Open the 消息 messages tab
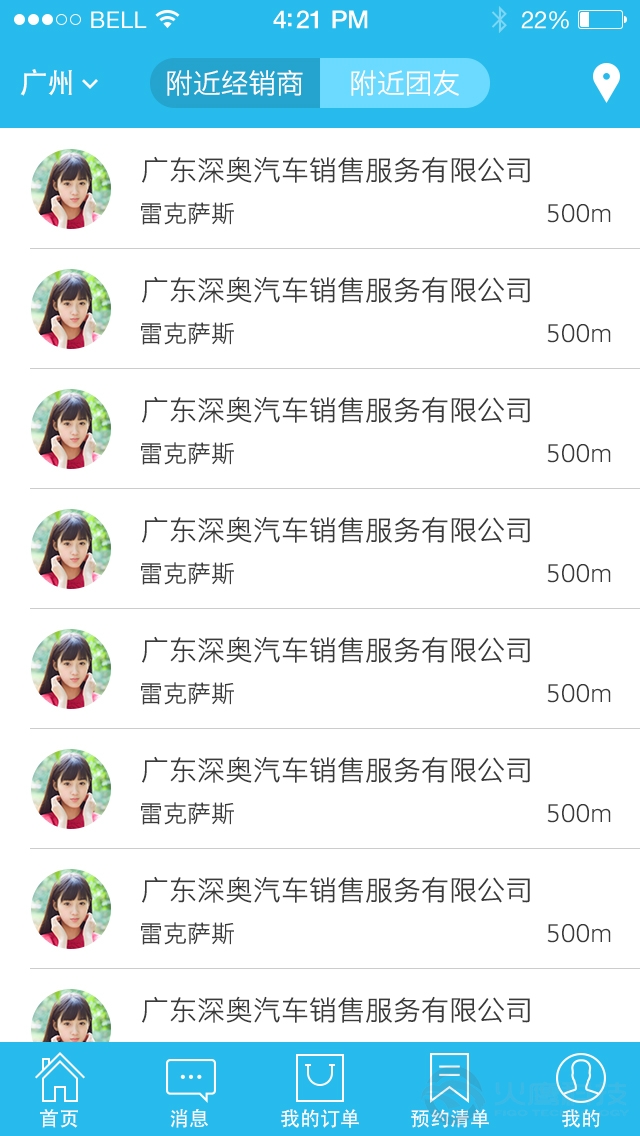This screenshot has height=1136, width=640. pyautogui.click(x=189, y=1090)
